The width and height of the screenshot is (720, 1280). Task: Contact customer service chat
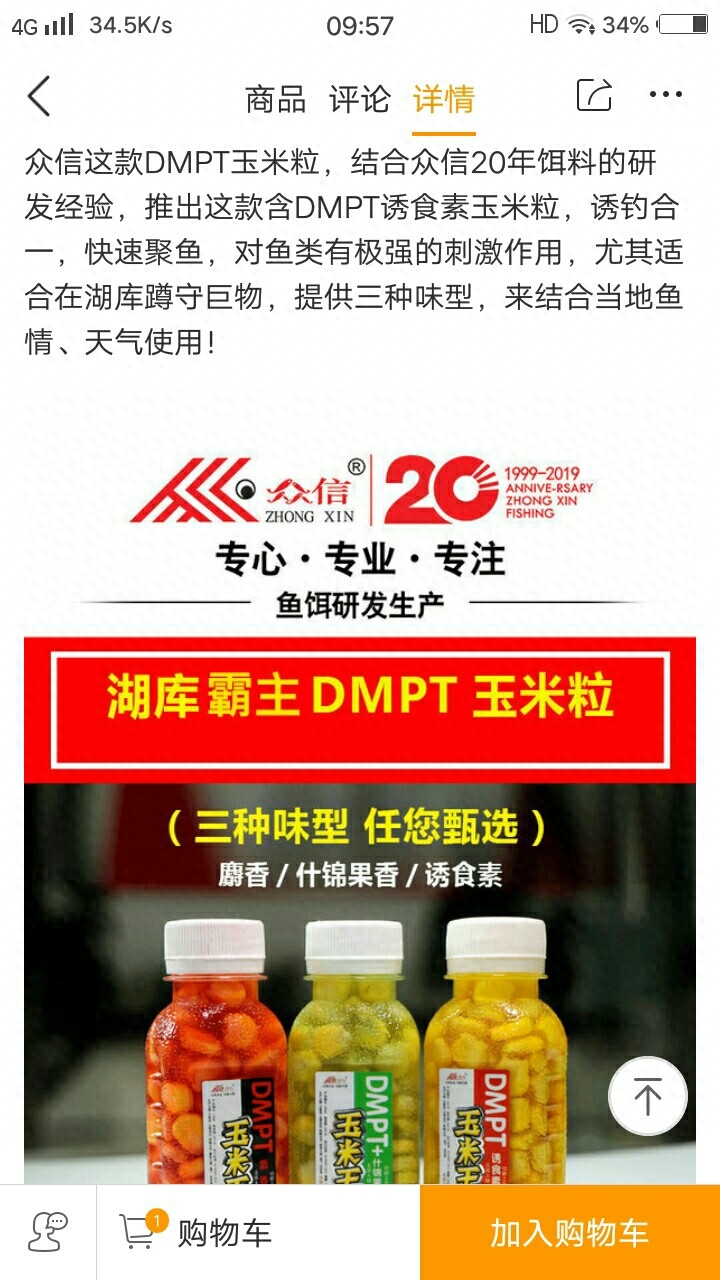[48, 1232]
